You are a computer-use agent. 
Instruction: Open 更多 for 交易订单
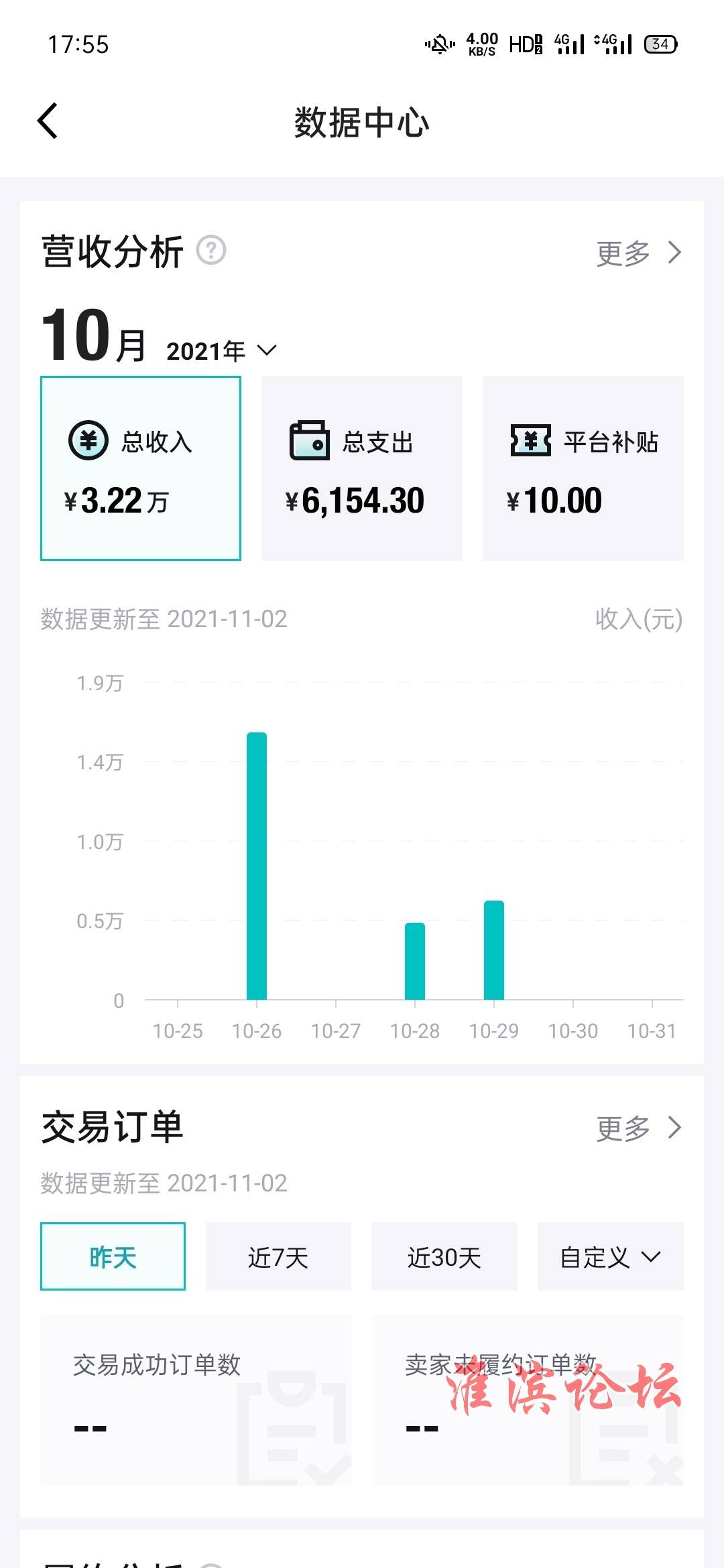(638, 1128)
